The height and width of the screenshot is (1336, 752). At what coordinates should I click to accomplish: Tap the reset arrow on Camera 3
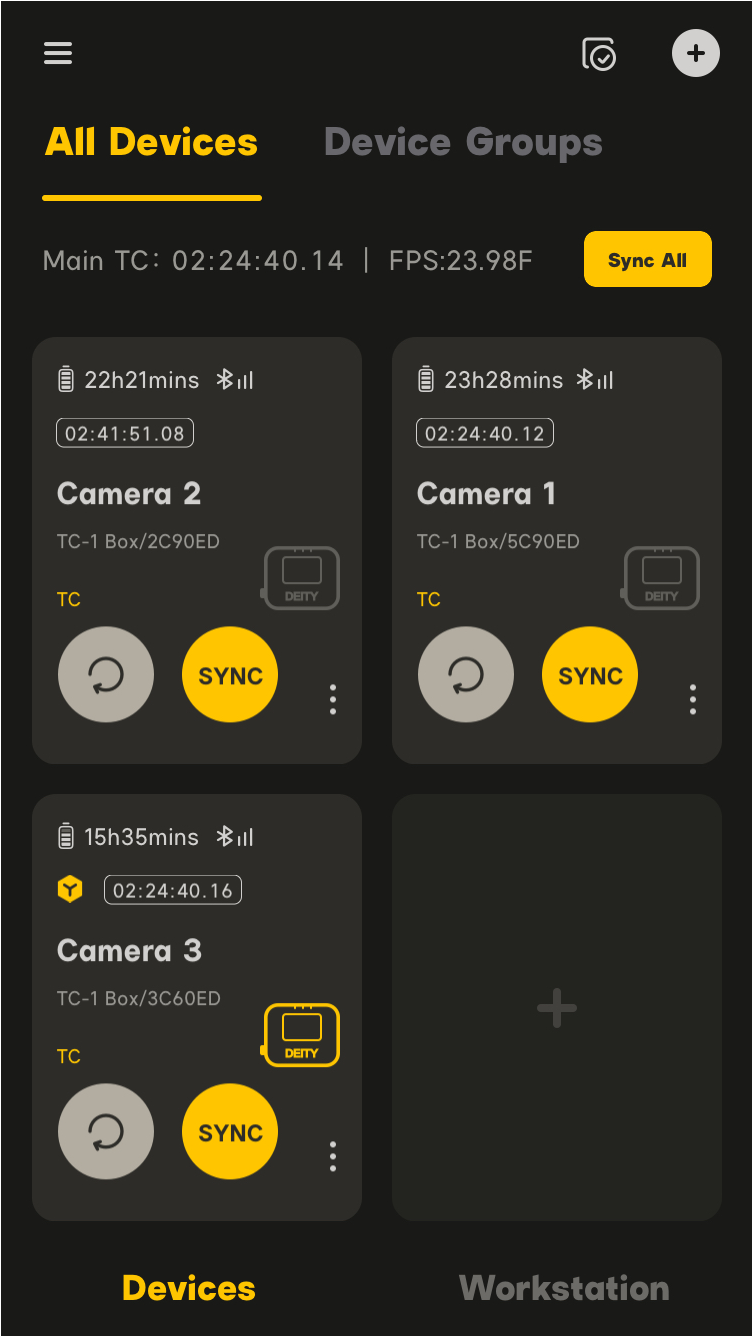(x=106, y=1132)
